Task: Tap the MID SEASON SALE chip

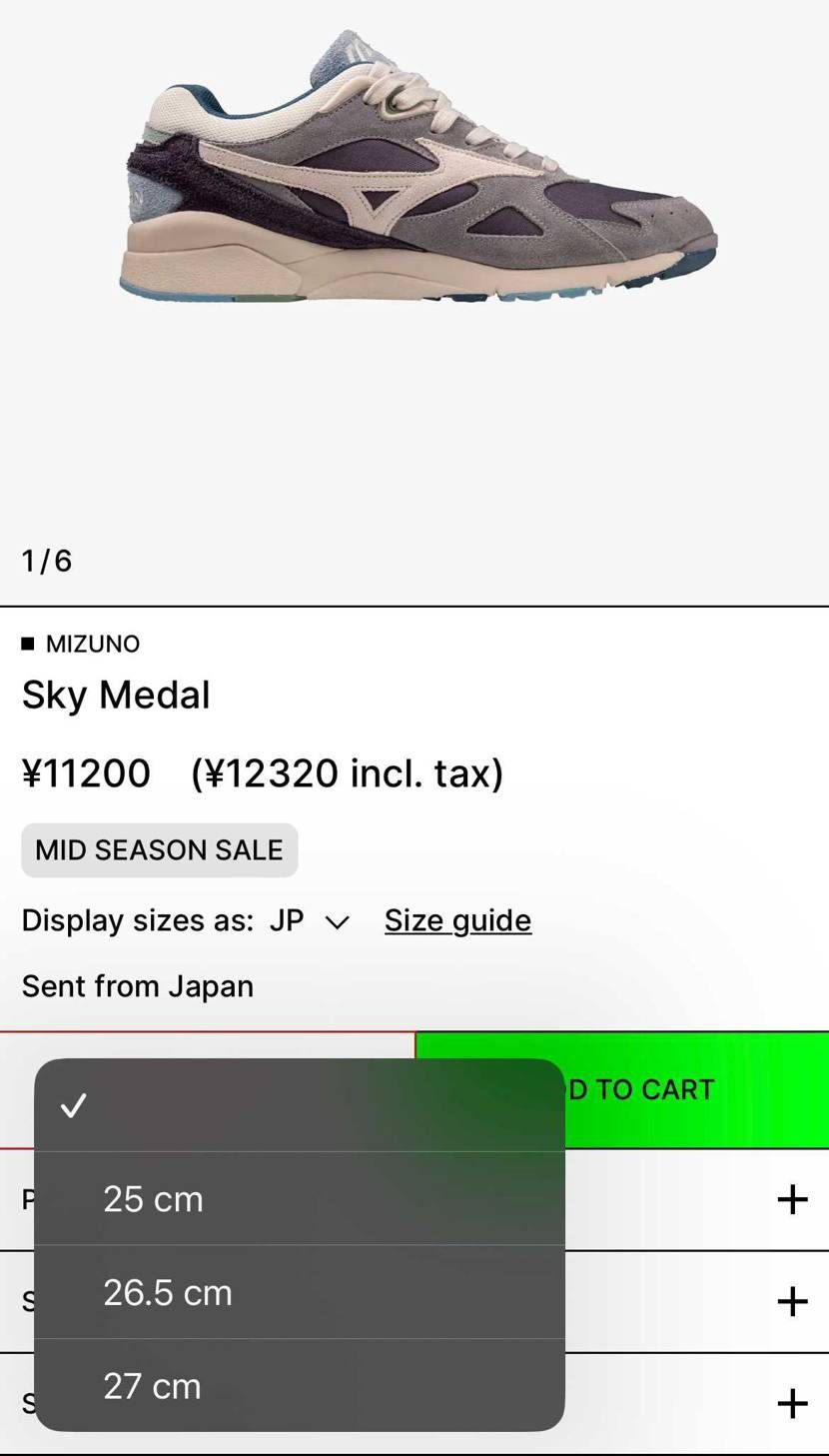Action: coord(160,850)
